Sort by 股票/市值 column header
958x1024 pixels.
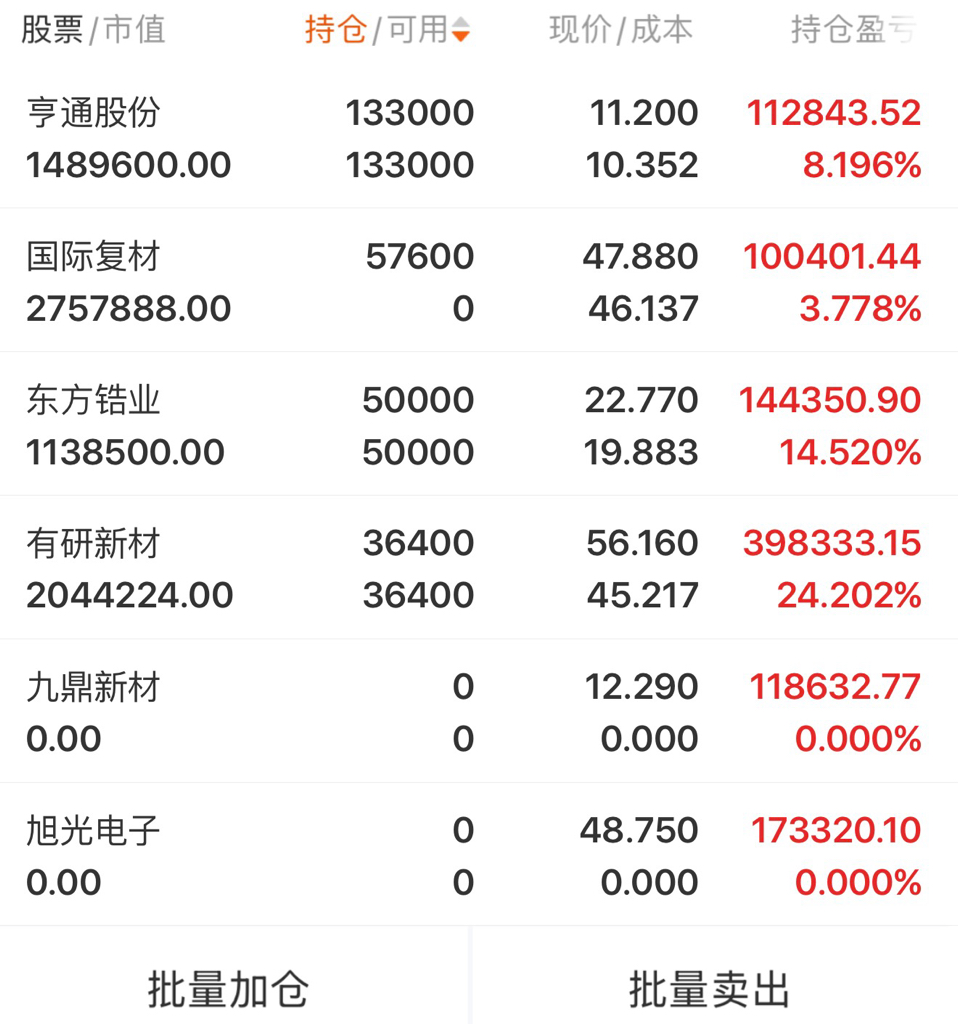[93, 29]
